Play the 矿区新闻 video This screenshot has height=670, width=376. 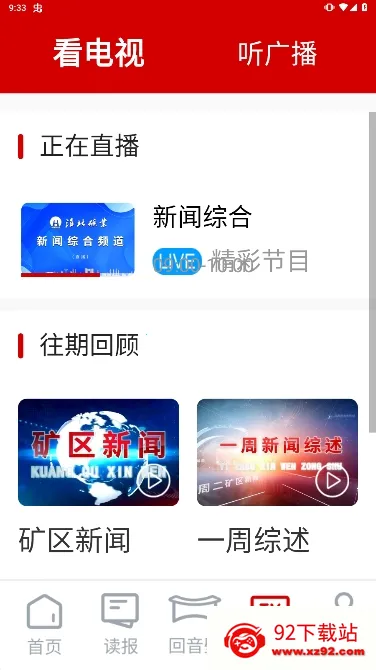click(98, 452)
